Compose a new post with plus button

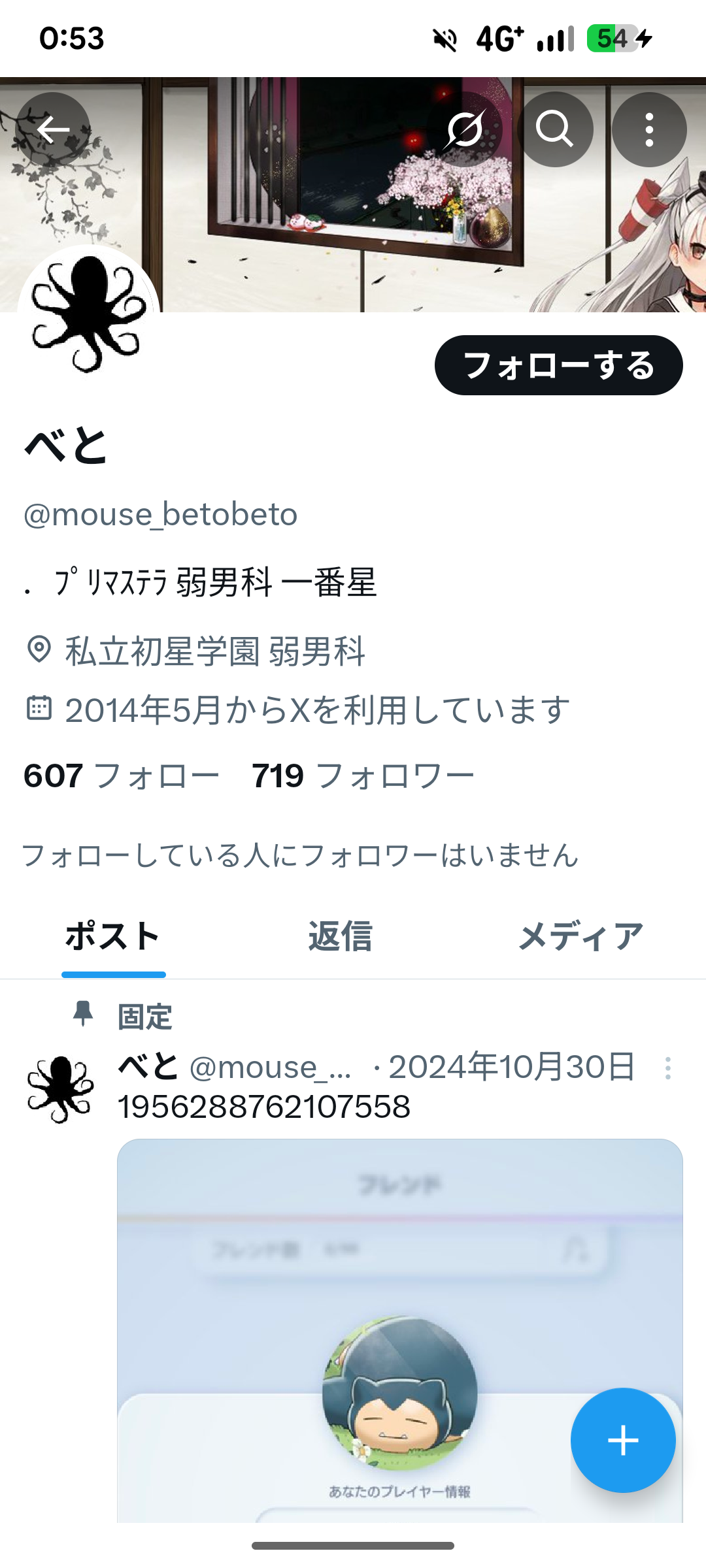pos(622,1440)
